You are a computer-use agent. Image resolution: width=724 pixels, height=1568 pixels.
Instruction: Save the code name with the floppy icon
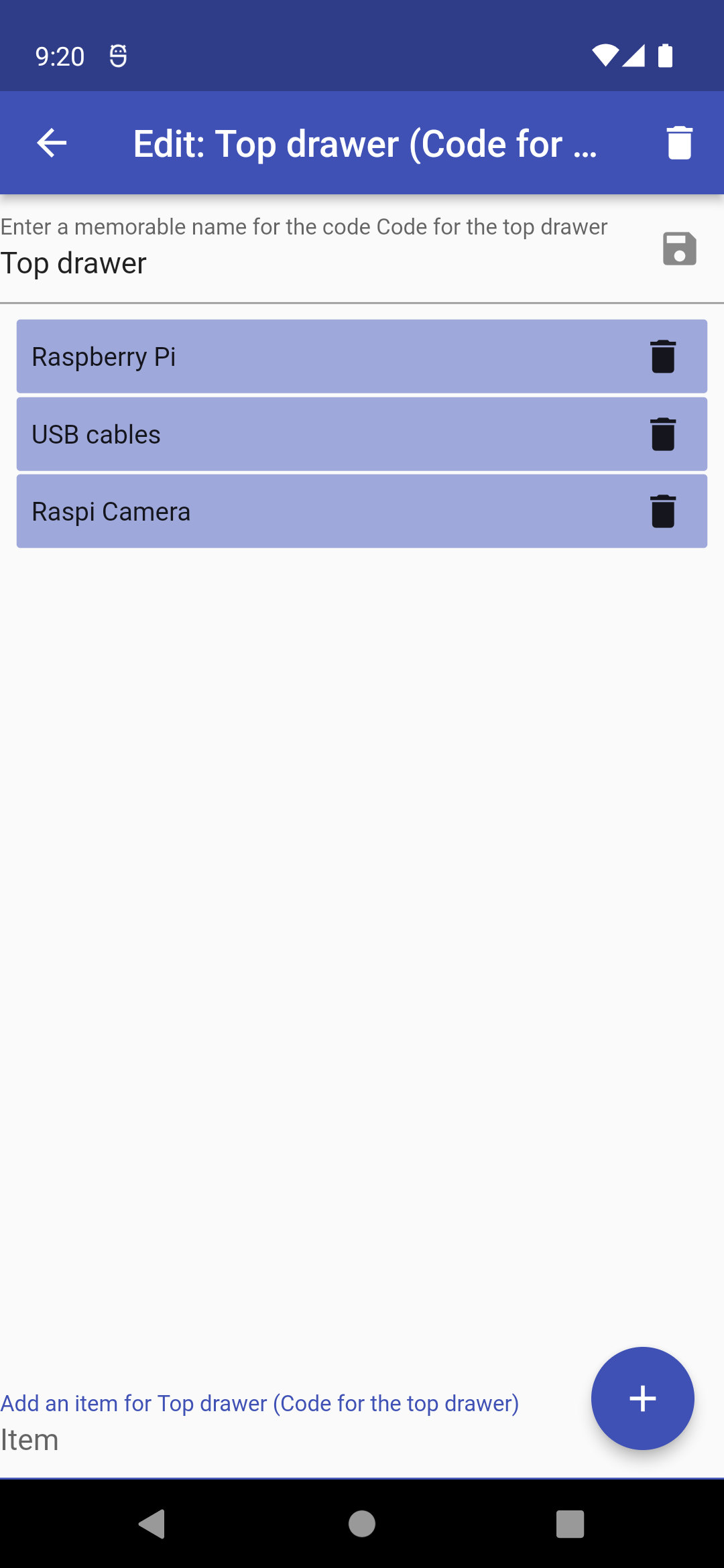tap(679, 249)
